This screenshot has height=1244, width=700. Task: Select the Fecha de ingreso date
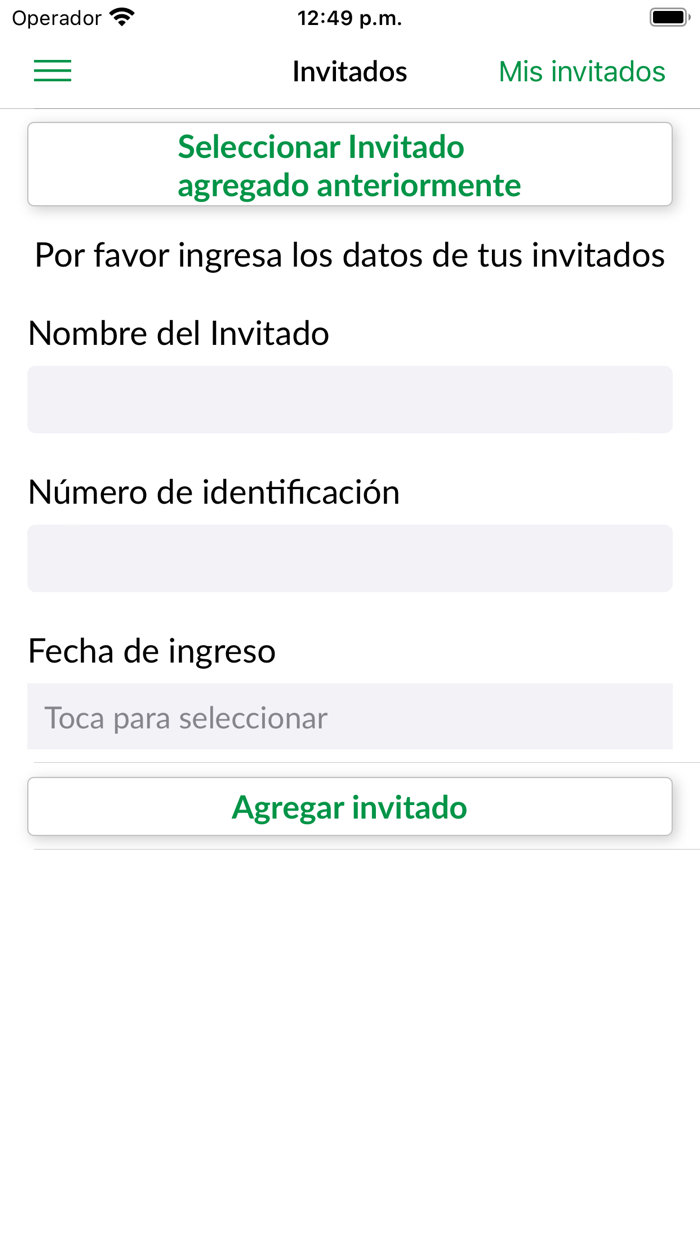click(349, 717)
